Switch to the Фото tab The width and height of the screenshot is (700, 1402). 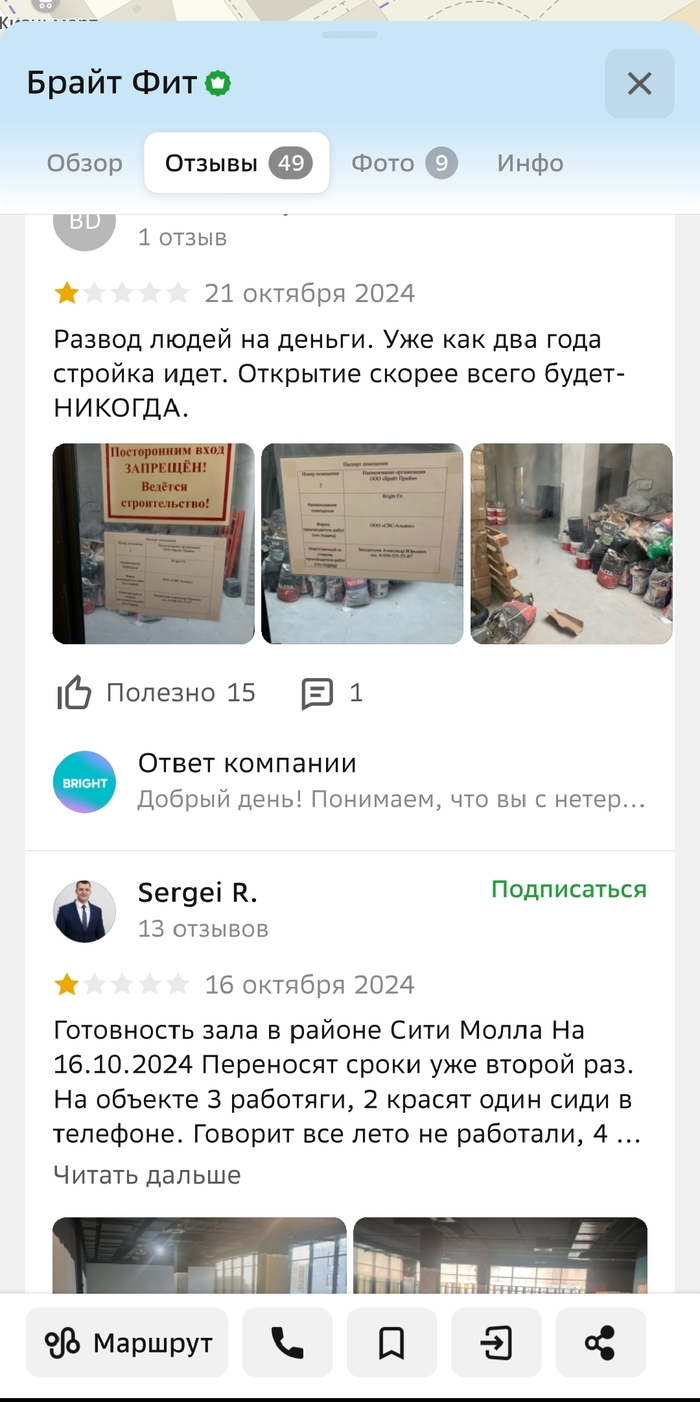coord(403,163)
